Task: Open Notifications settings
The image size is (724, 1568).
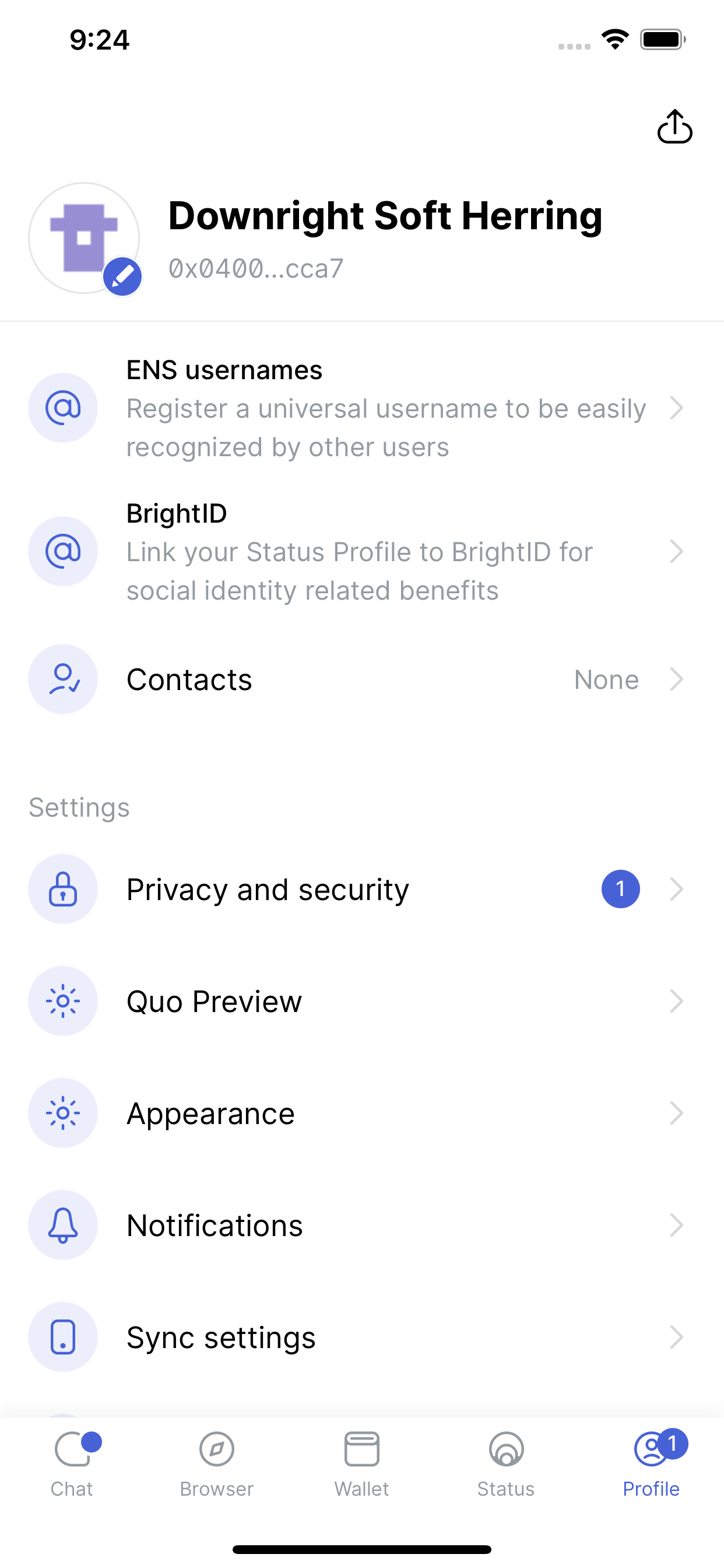Action: (361, 1226)
